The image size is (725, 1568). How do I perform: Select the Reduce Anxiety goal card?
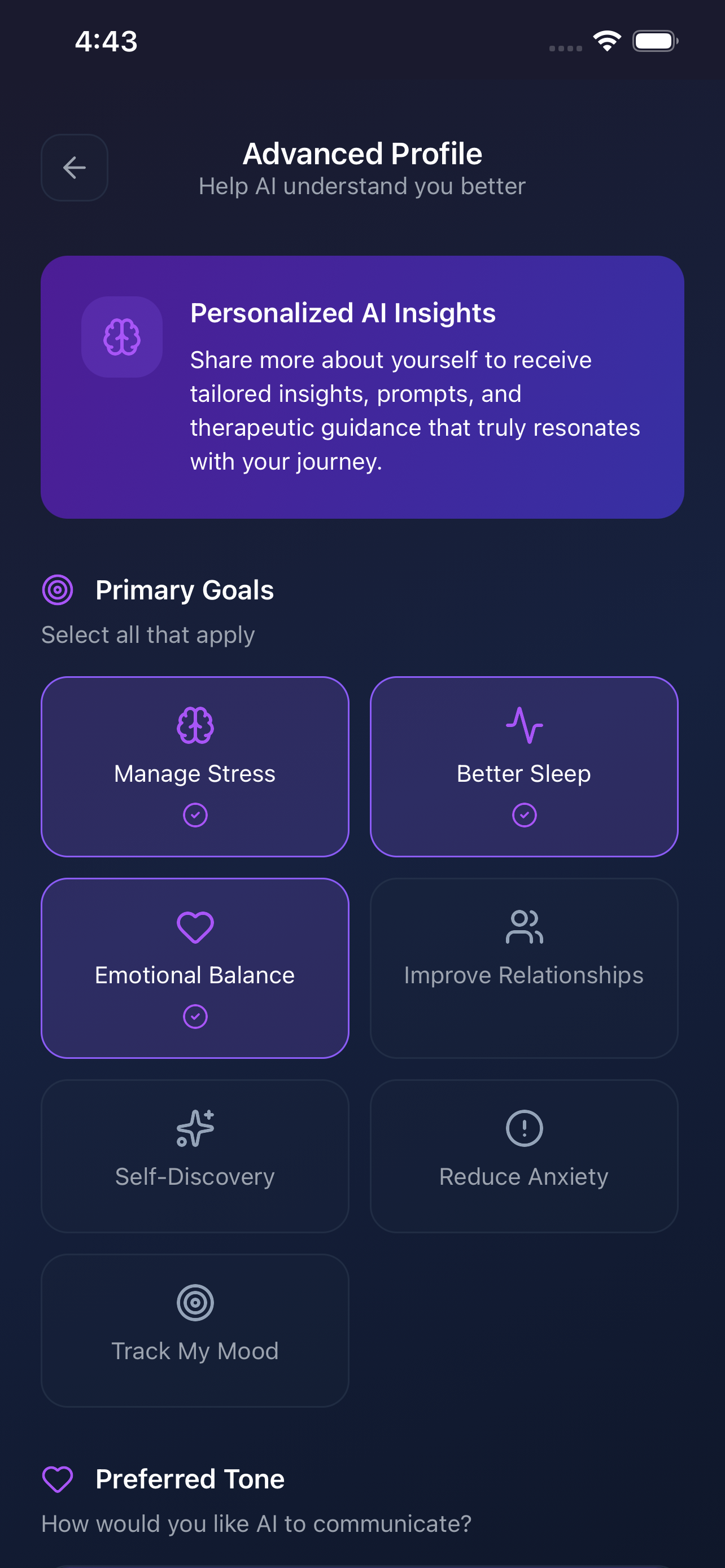(524, 1155)
